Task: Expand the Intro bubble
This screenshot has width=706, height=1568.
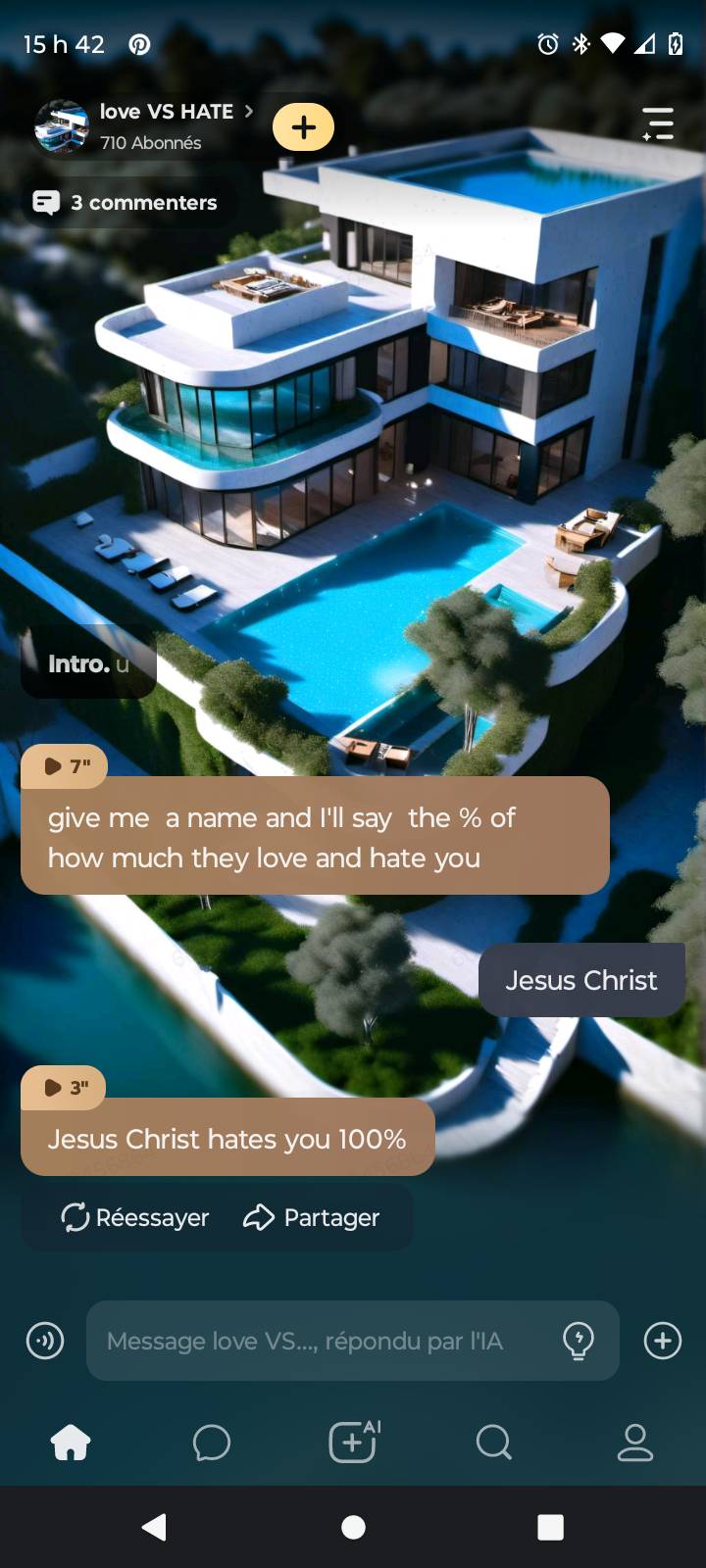Action: [88, 663]
